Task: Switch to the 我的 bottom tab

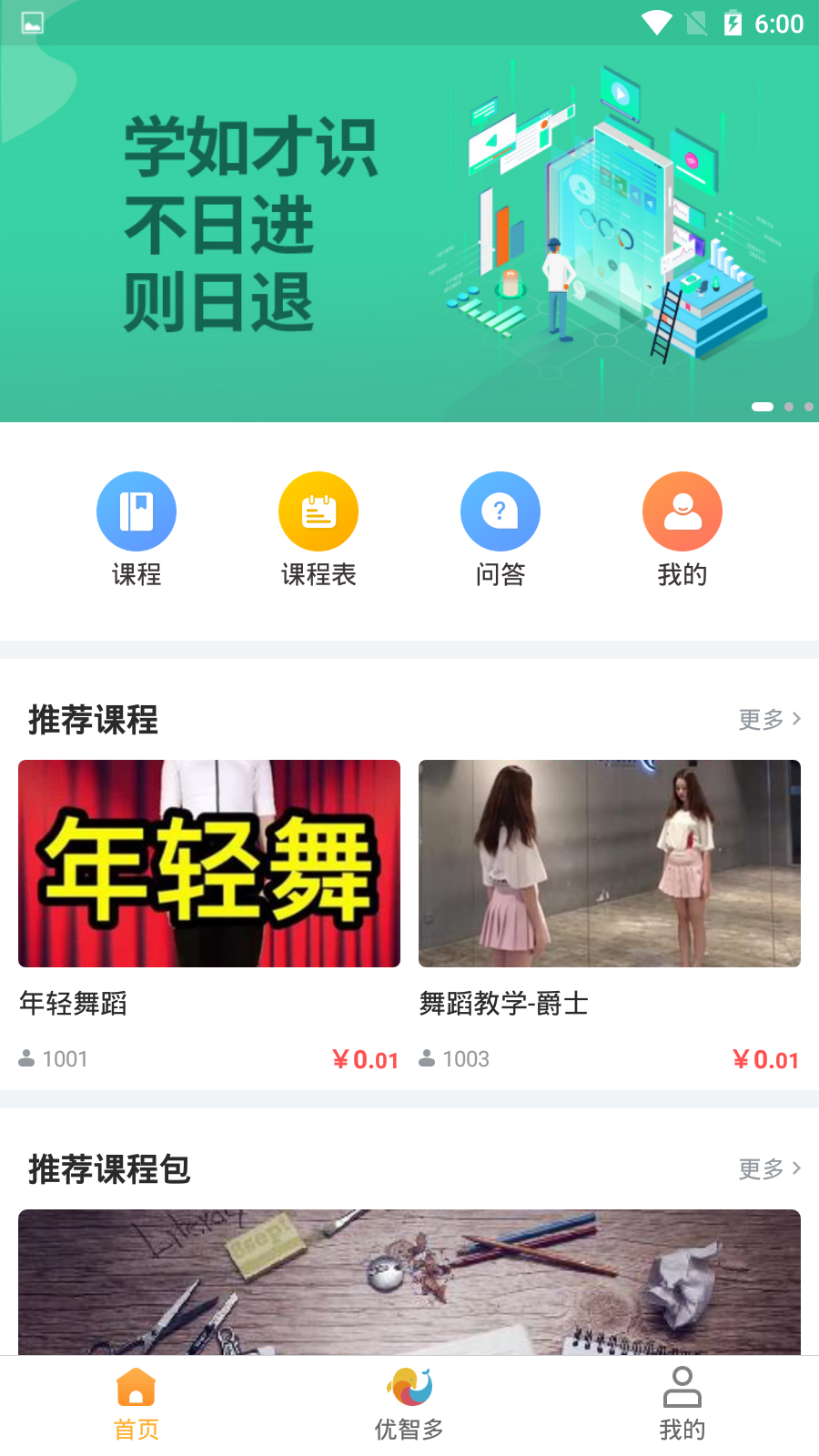Action: click(x=682, y=1405)
